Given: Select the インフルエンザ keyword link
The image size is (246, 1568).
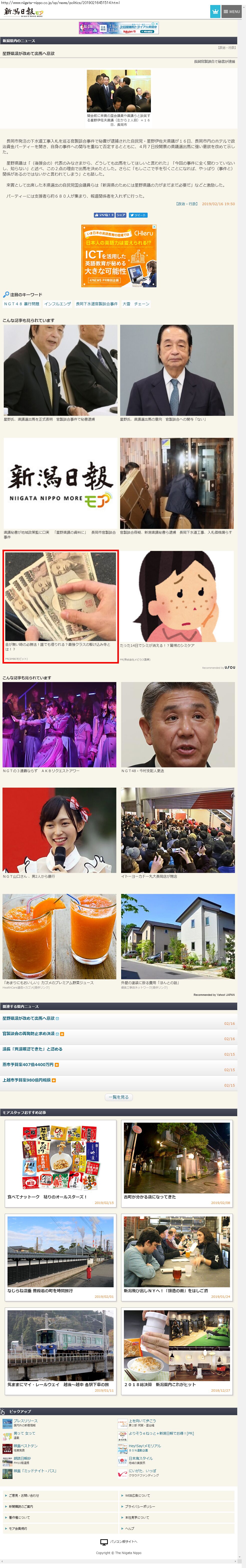Looking at the screenshot, I should pyautogui.click(x=57, y=304).
